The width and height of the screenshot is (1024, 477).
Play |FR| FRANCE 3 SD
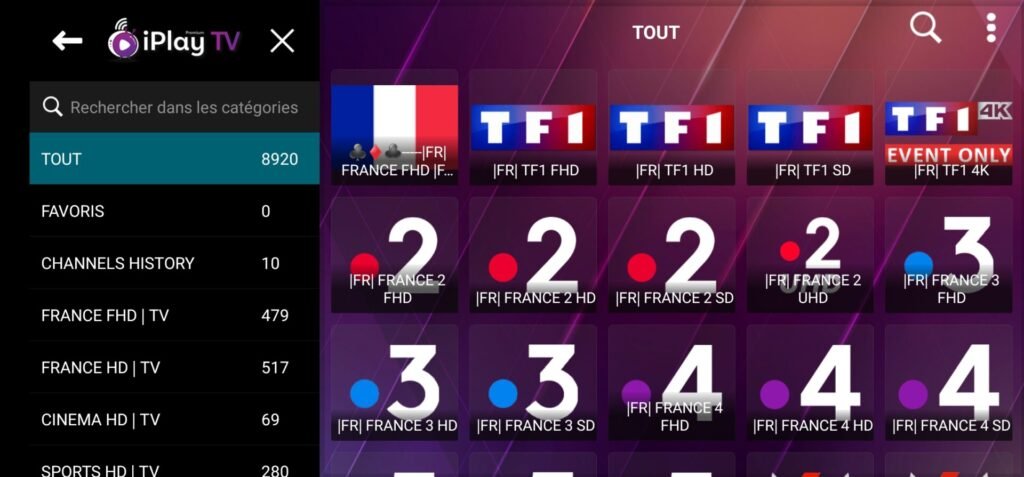pyautogui.click(x=533, y=382)
